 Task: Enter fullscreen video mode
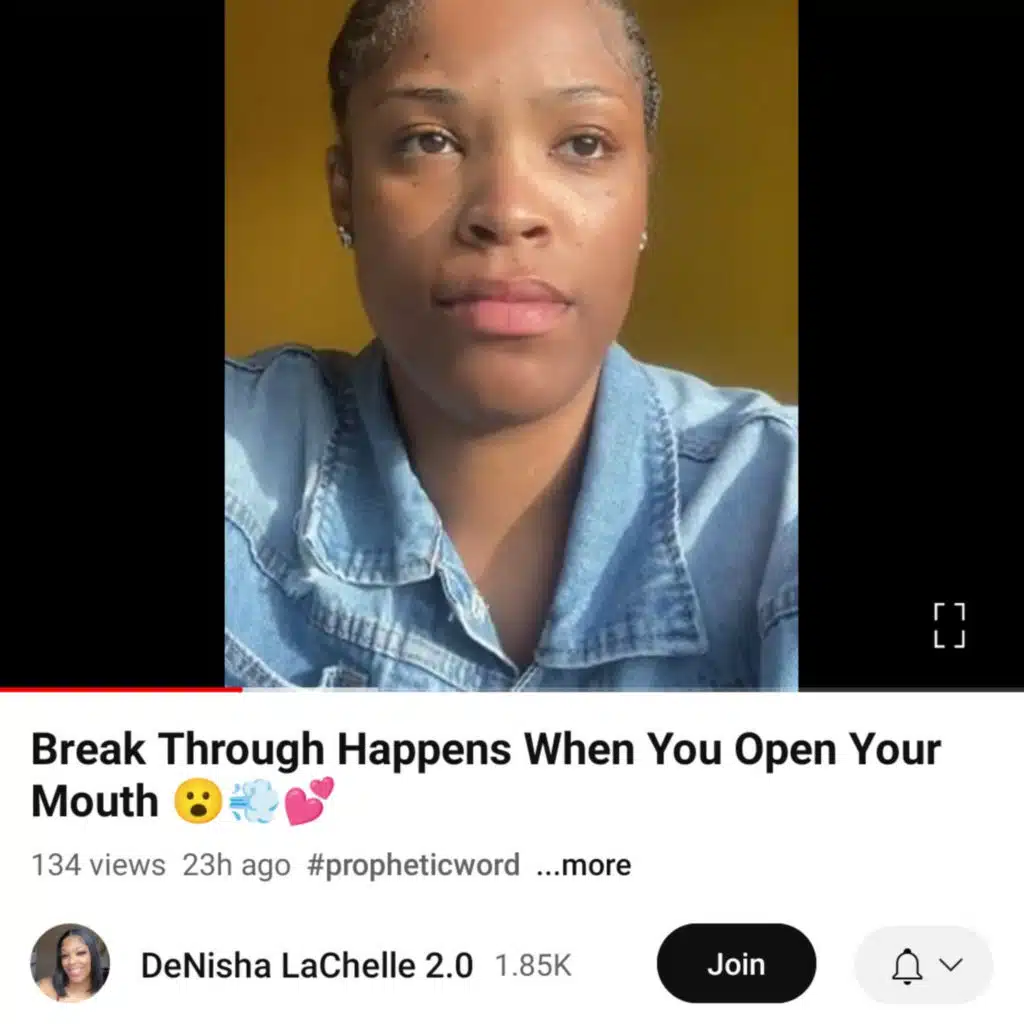tap(949, 626)
